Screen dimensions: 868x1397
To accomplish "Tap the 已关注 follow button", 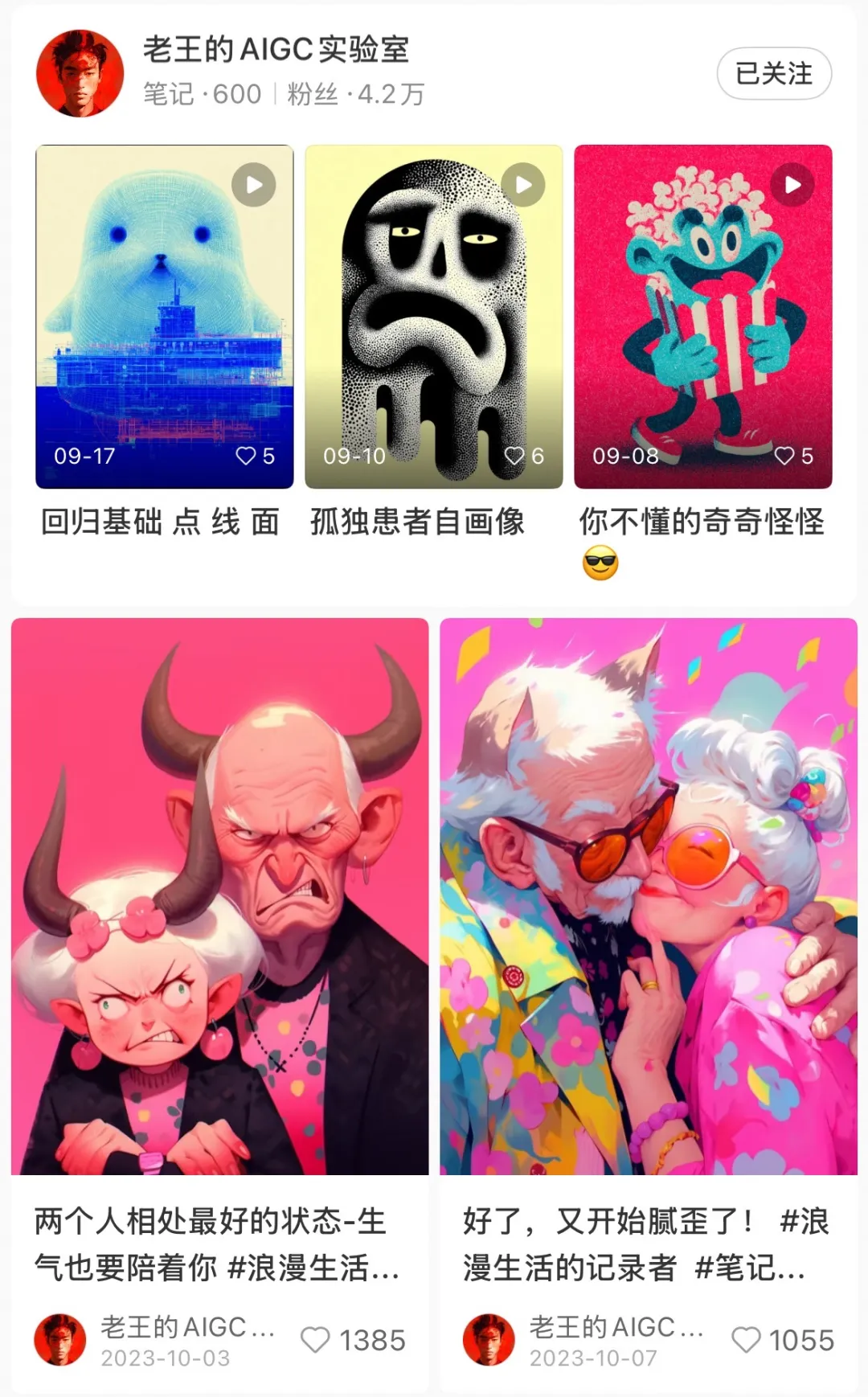I will [x=773, y=74].
